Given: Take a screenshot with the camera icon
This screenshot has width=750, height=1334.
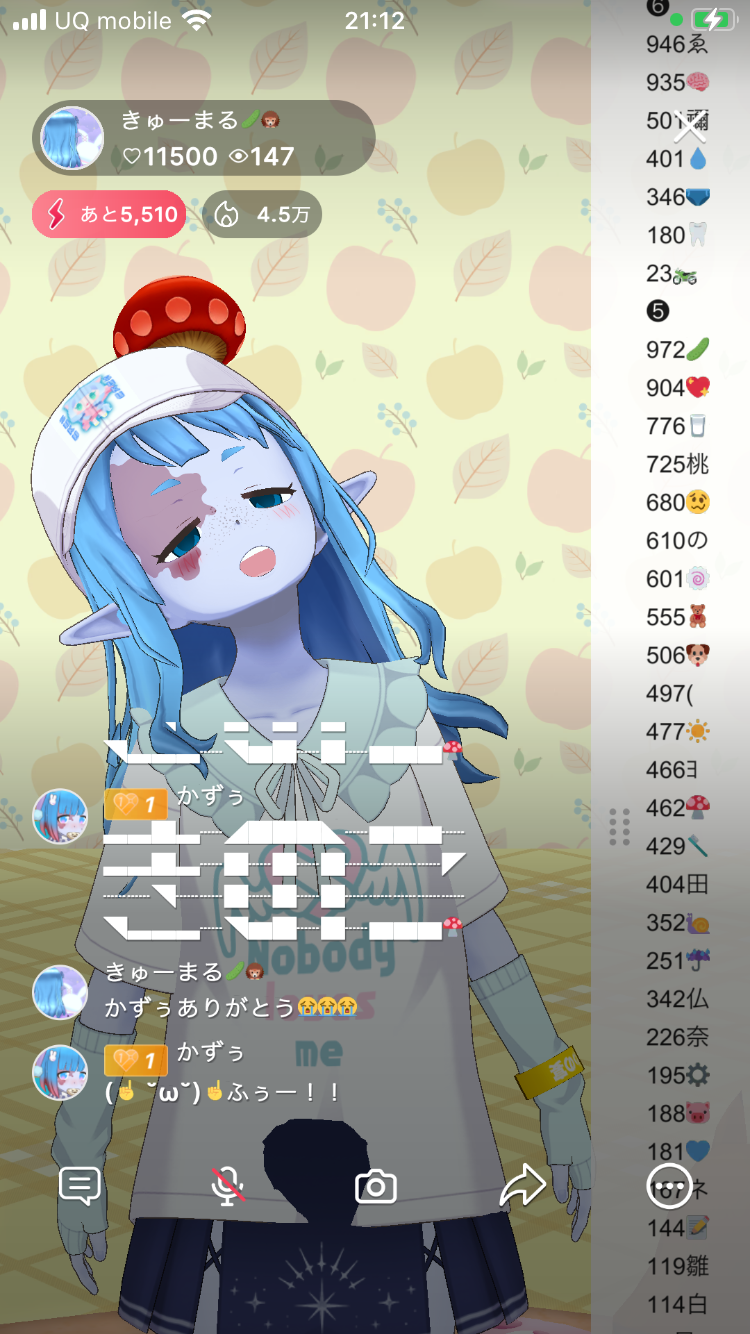Looking at the screenshot, I should pos(376,1187).
